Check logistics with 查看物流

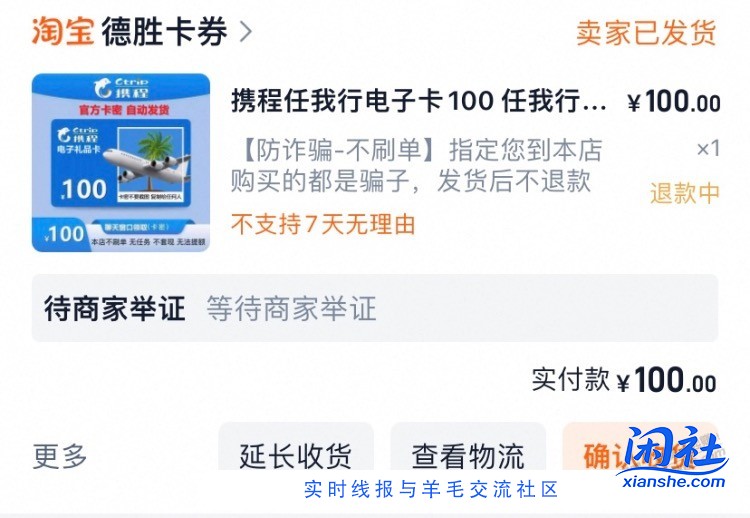pyautogui.click(x=467, y=456)
